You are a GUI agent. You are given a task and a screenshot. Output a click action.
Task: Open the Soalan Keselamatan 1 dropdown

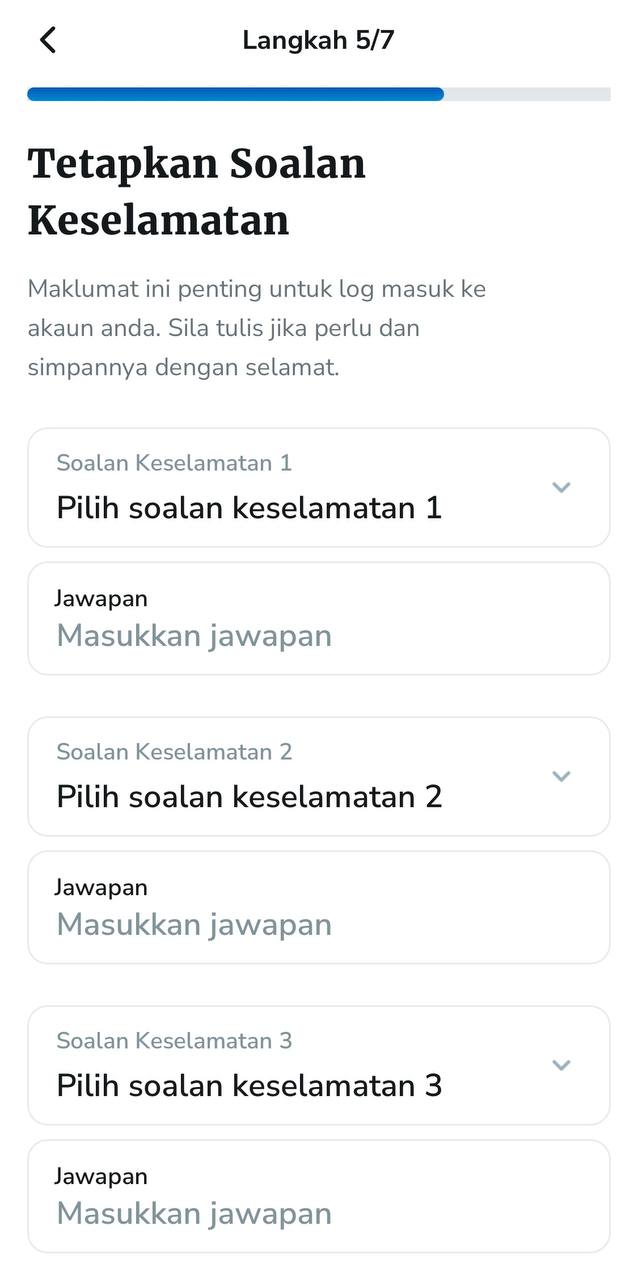point(318,488)
